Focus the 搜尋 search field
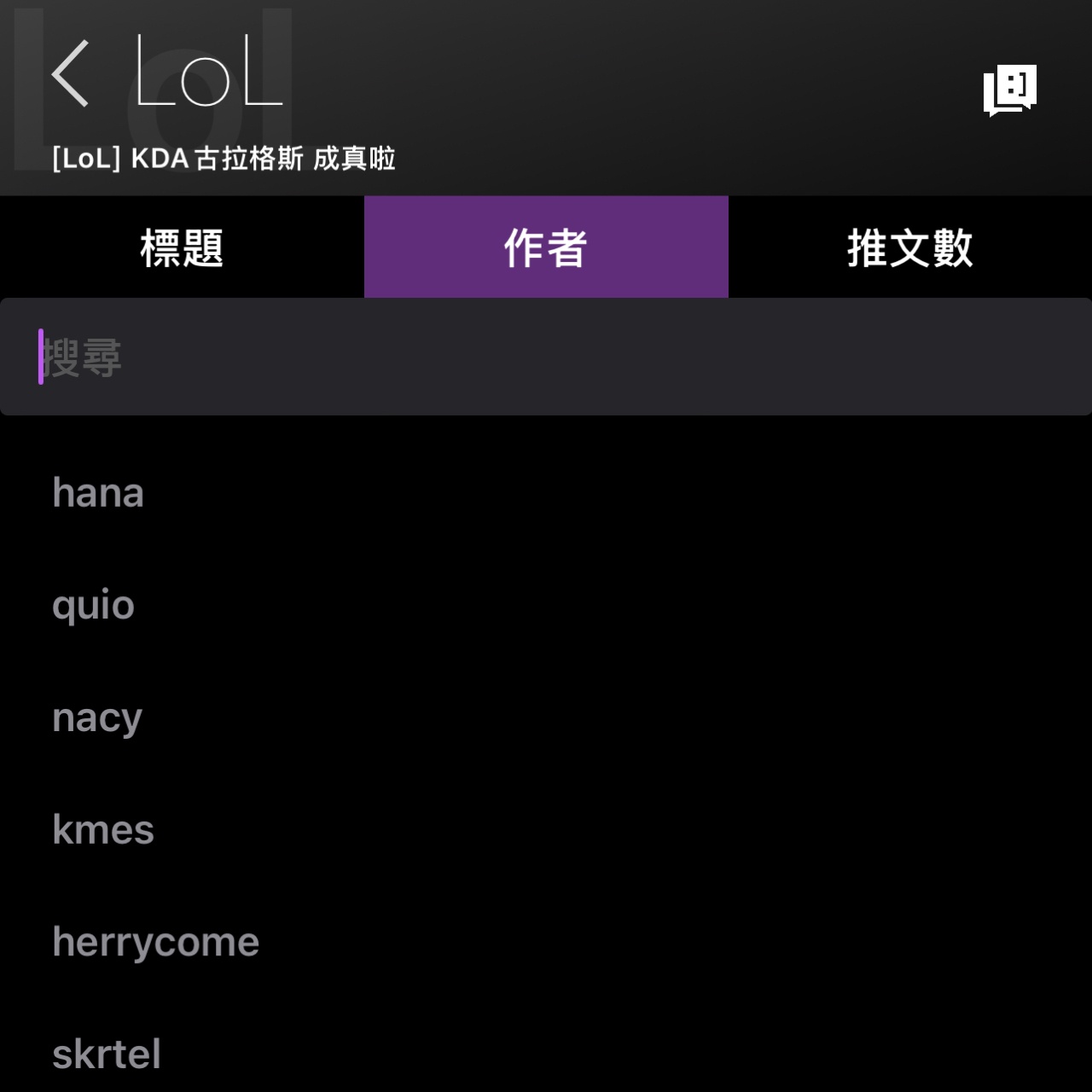Image resolution: width=1092 pixels, height=1092 pixels. pyautogui.click(x=546, y=357)
